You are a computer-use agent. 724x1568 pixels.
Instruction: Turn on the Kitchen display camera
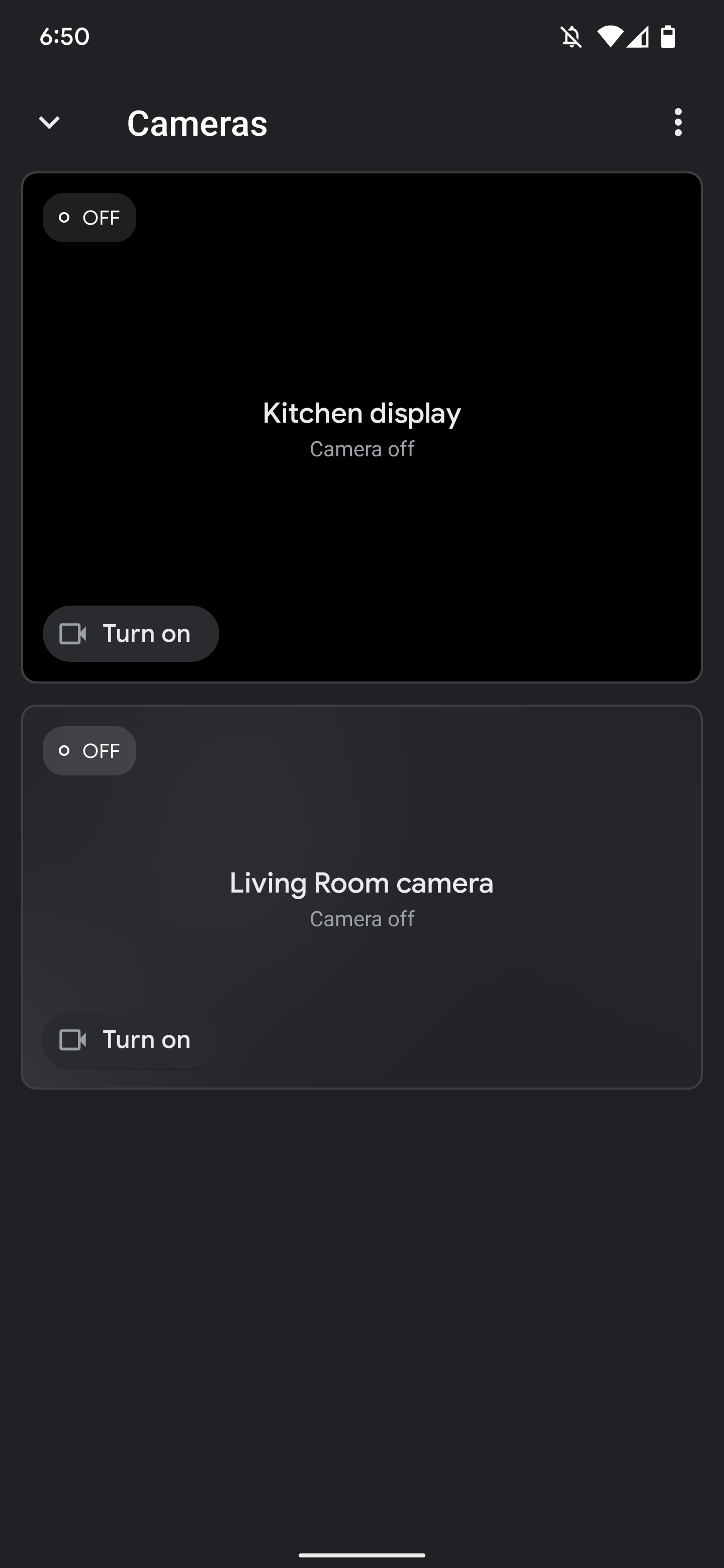pos(130,633)
